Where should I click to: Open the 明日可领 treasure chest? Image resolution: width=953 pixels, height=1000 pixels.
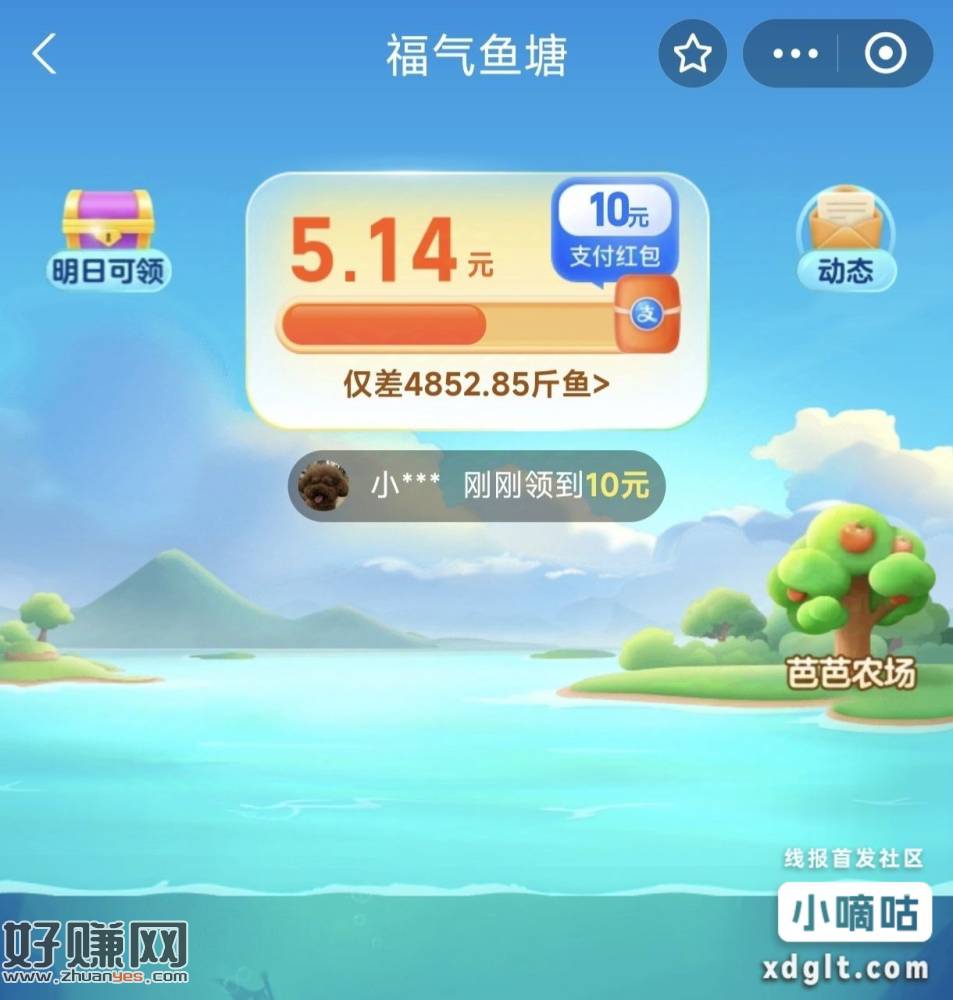pos(108,237)
